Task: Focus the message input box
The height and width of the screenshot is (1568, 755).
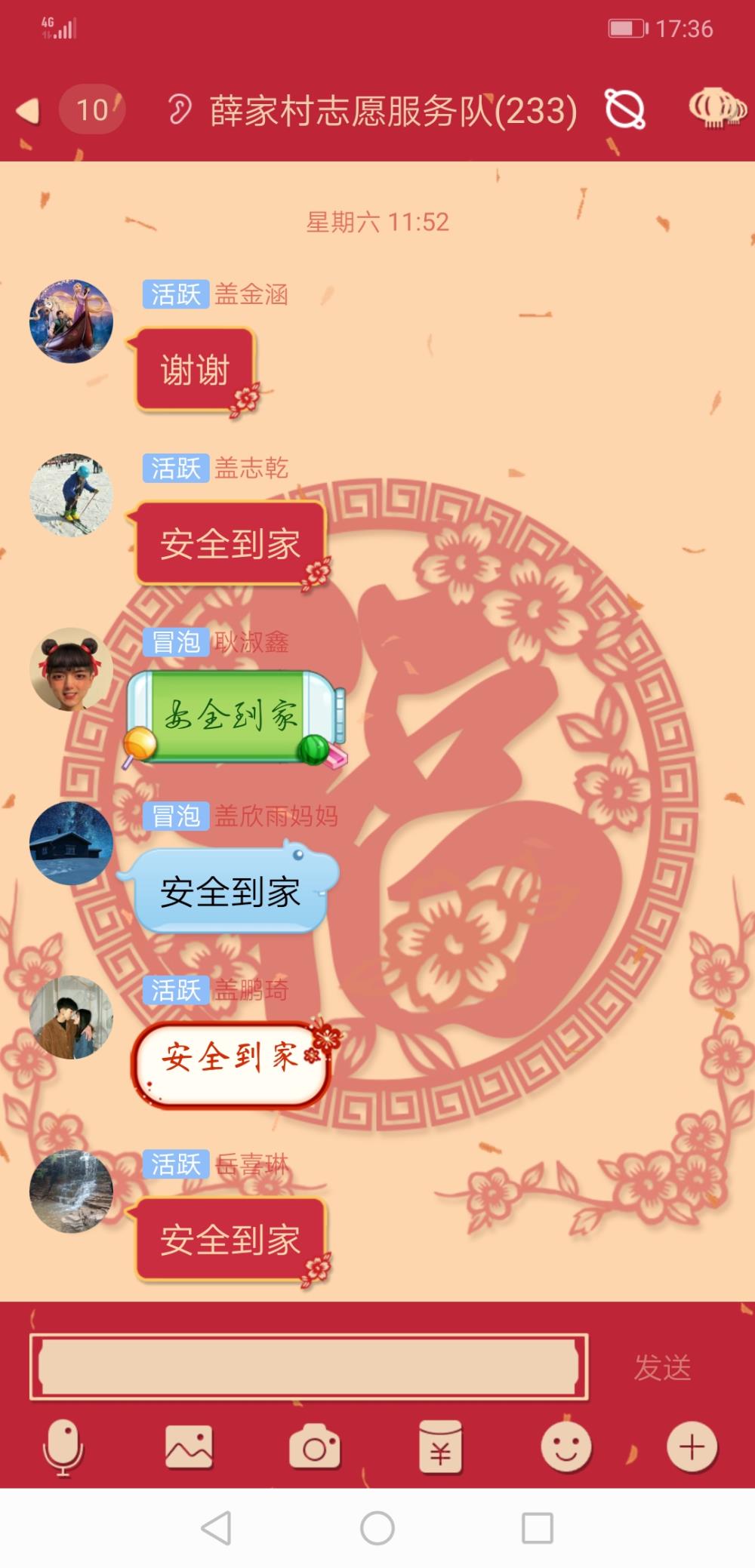Action: point(309,1367)
